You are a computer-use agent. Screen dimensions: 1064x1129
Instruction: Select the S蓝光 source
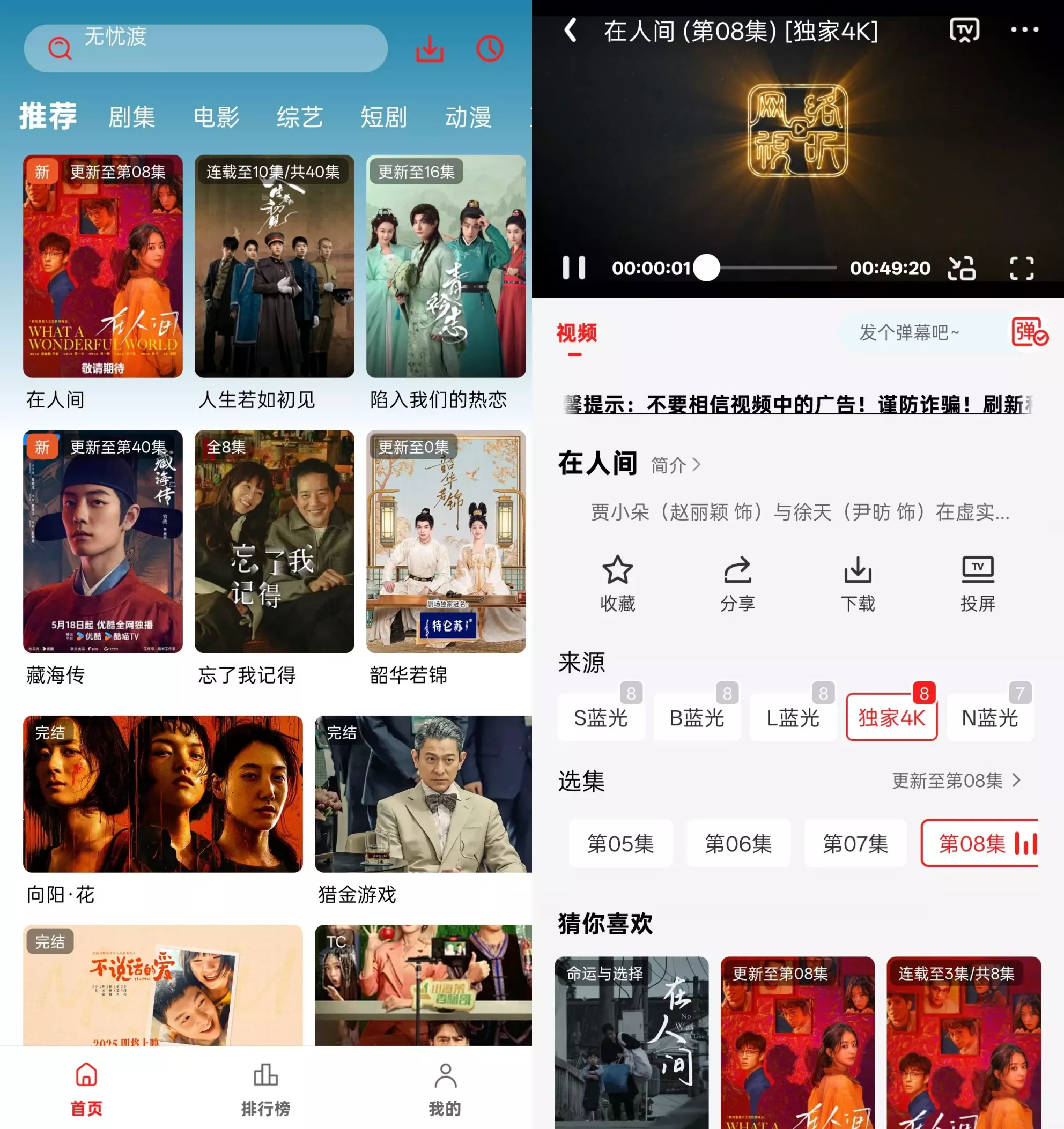click(x=601, y=718)
